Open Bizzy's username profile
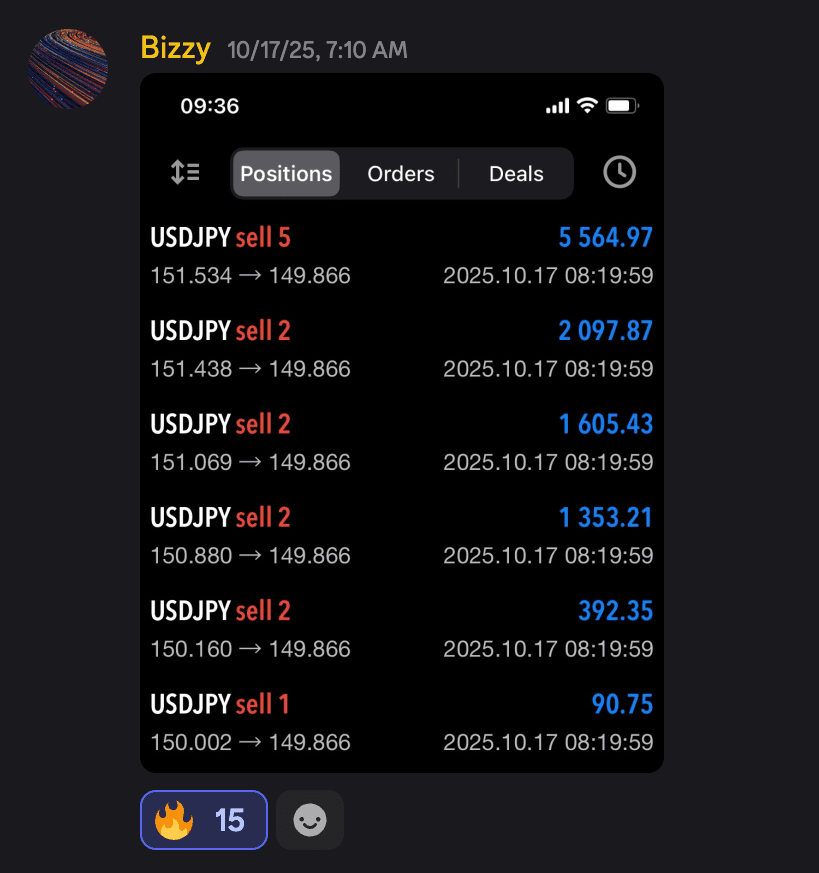The width and height of the screenshot is (819, 873). point(176,48)
